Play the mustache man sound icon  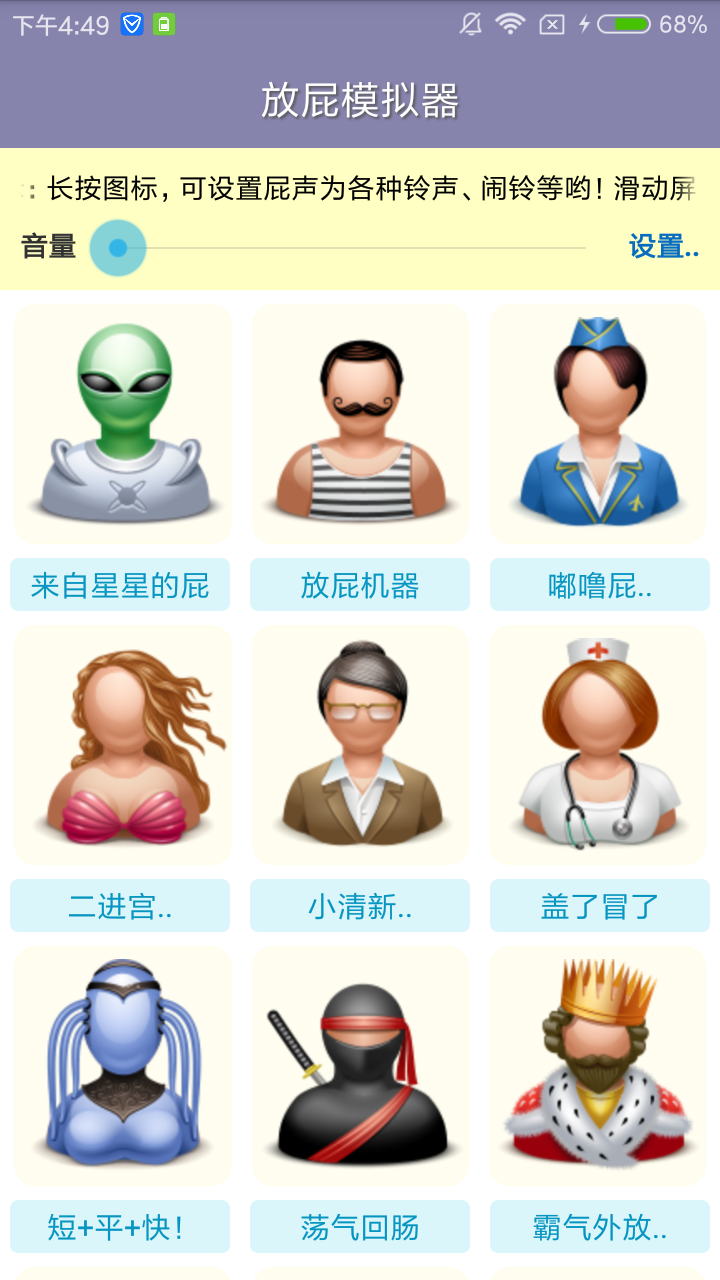[x=360, y=424]
